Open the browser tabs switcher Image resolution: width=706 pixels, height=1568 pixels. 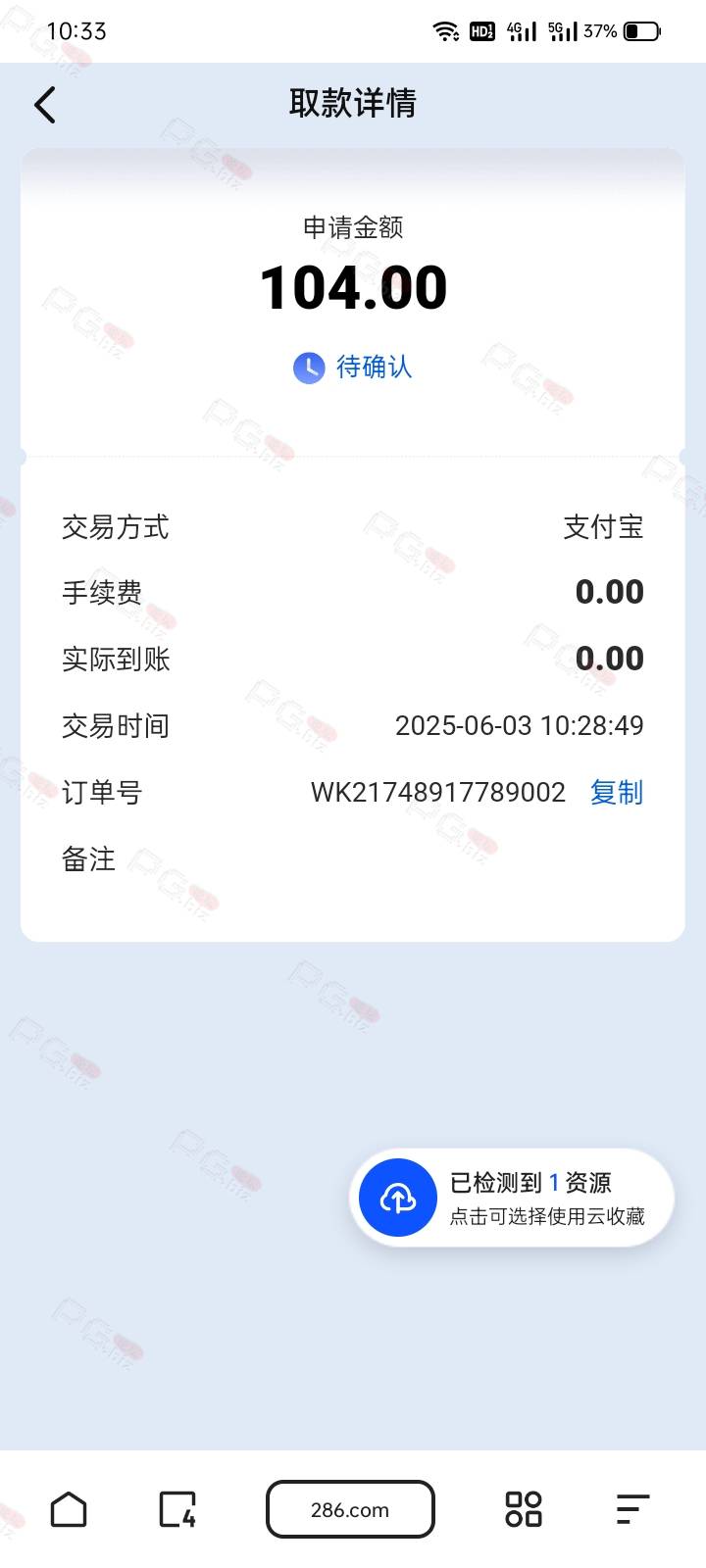tap(177, 1509)
